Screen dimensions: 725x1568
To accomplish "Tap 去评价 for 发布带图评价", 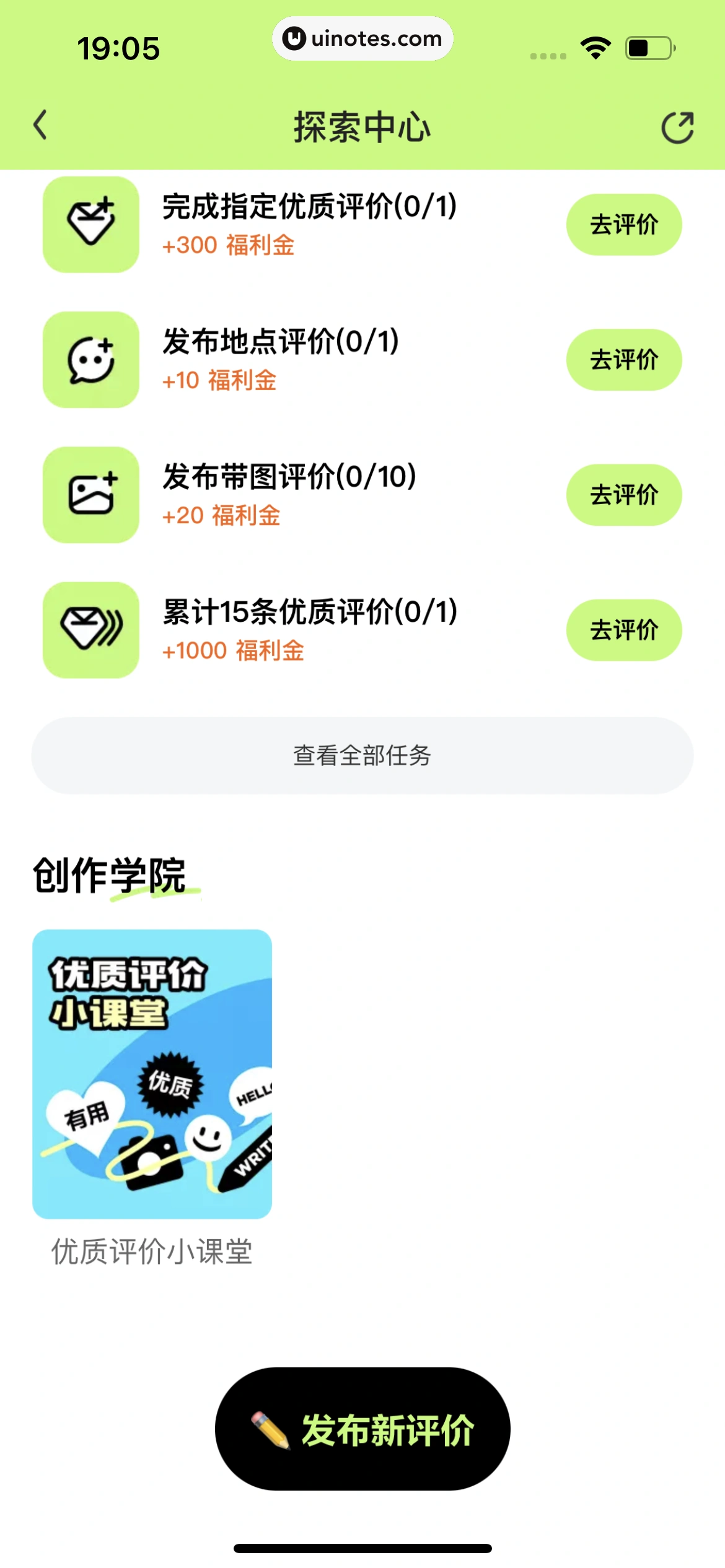I will [x=623, y=495].
